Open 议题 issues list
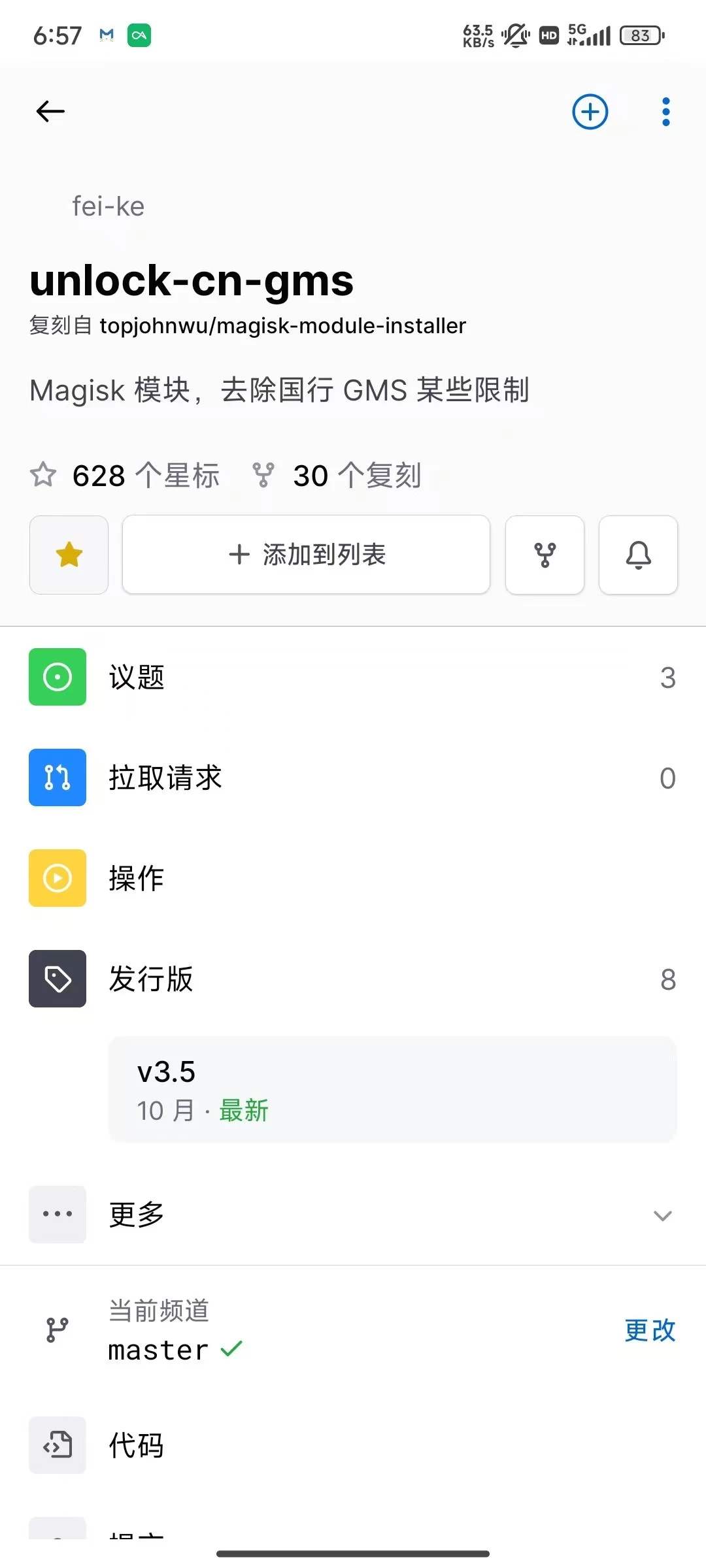 pyautogui.click(x=353, y=677)
